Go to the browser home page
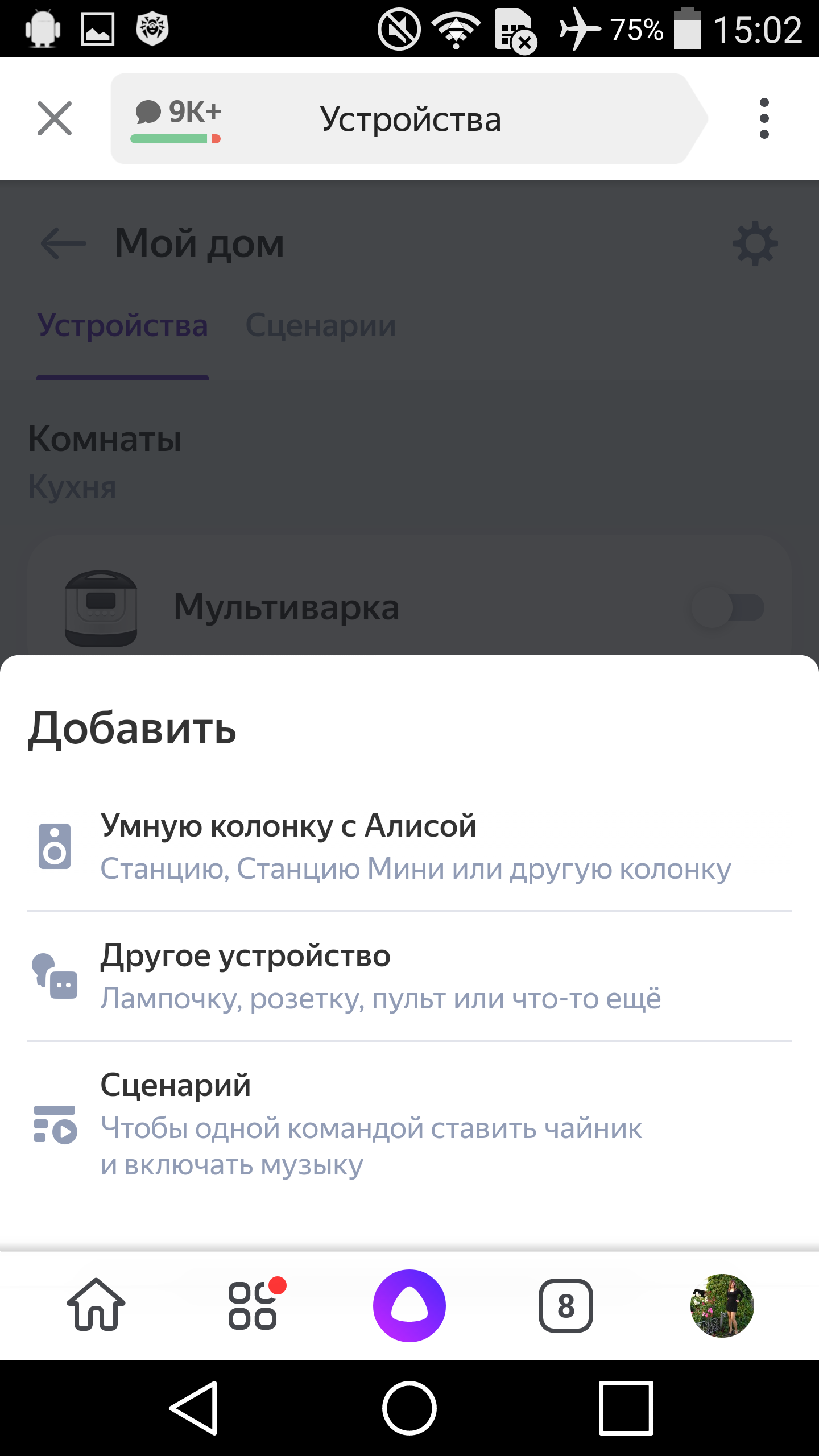Screen dimensions: 819x1456 [x=96, y=1305]
